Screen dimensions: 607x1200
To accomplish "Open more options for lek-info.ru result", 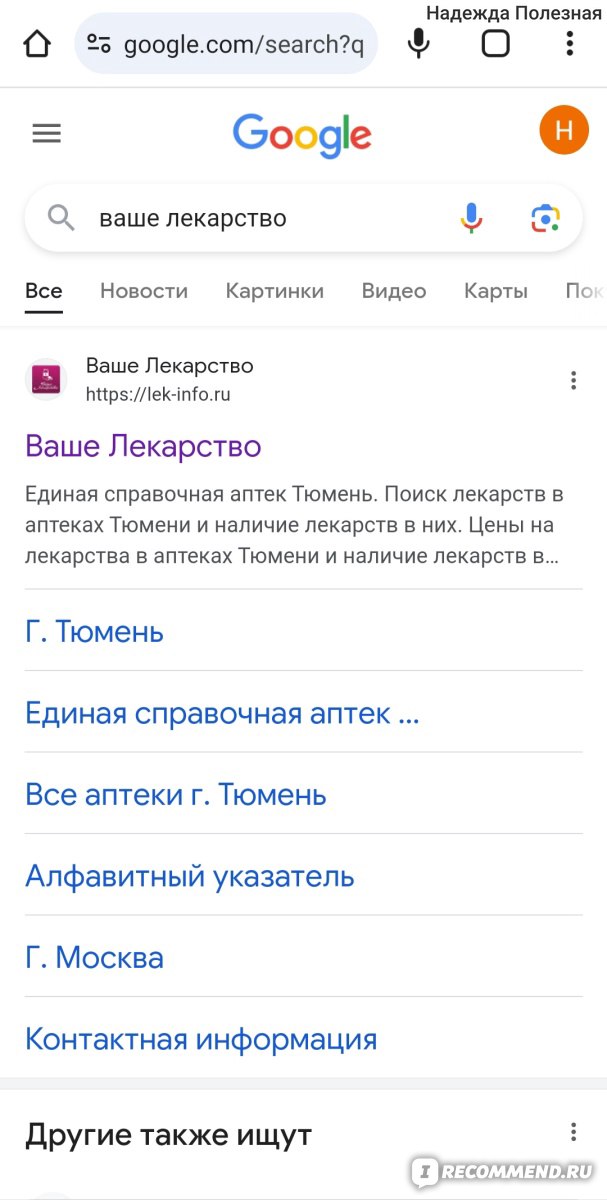I will [573, 380].
